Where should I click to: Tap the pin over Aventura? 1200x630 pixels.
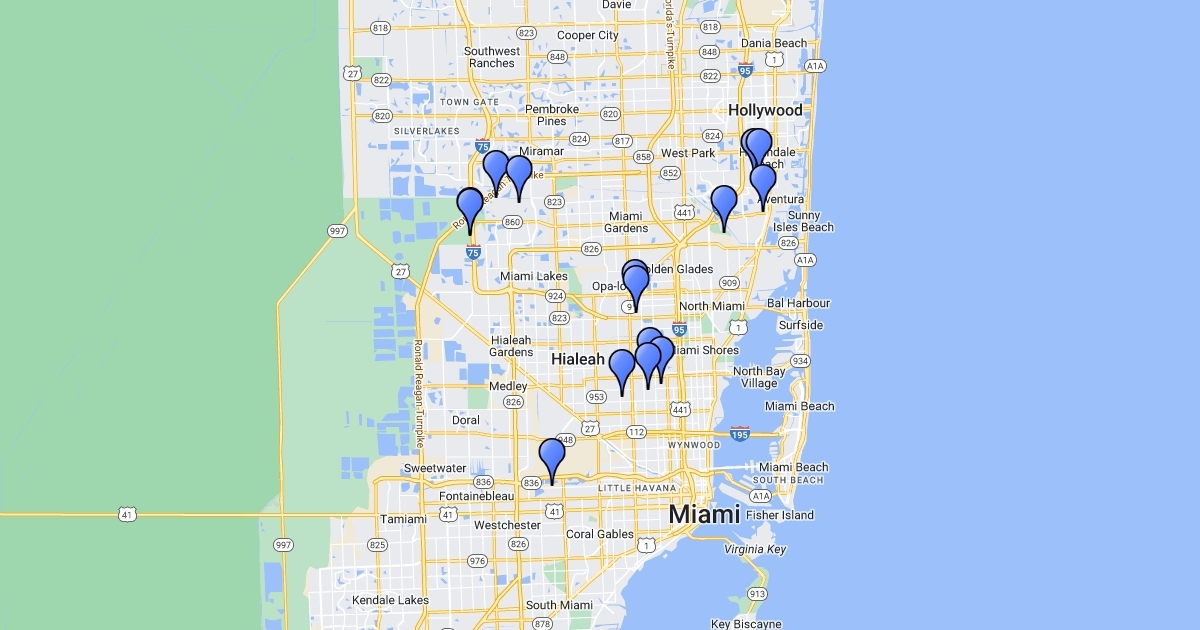tap(763, 184)
